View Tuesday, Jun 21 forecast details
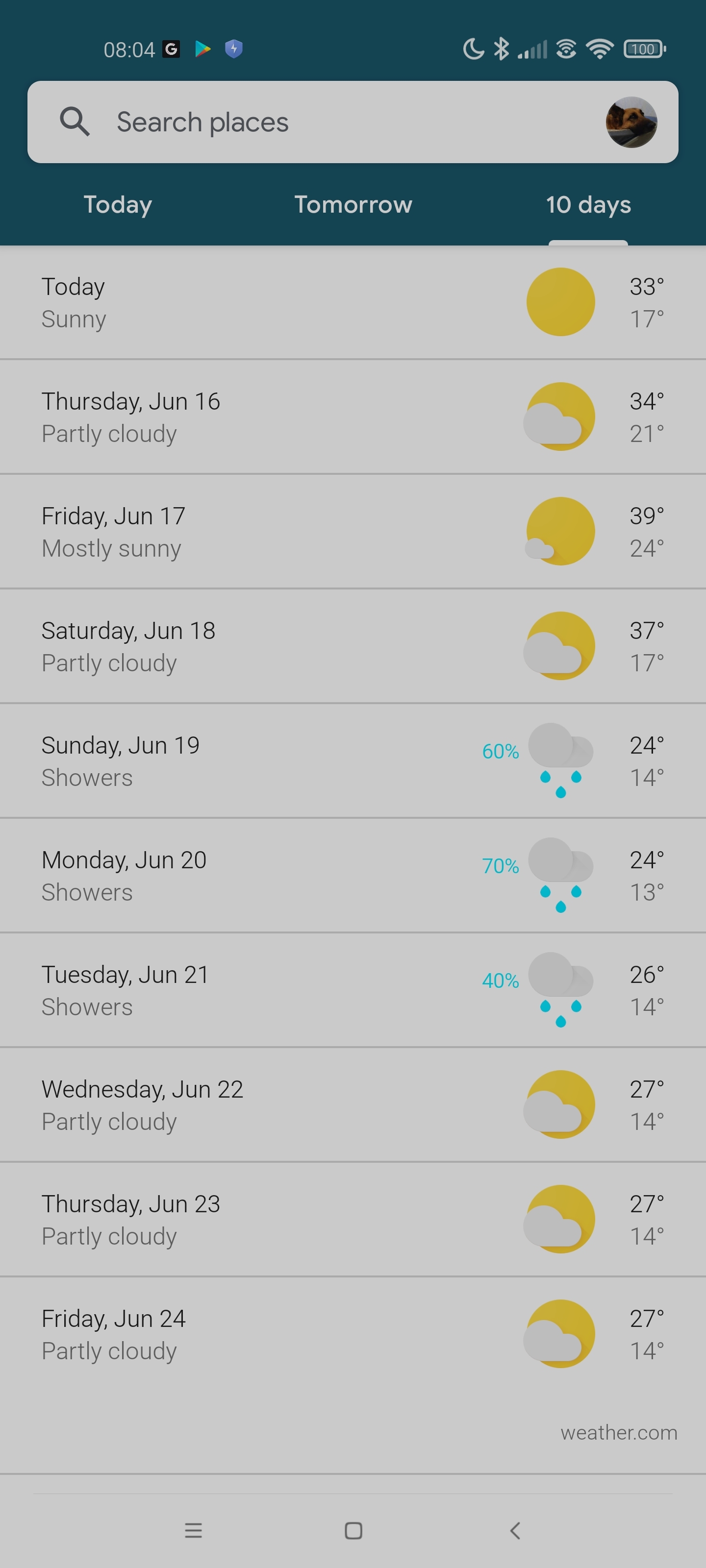 tap(353, 990)
